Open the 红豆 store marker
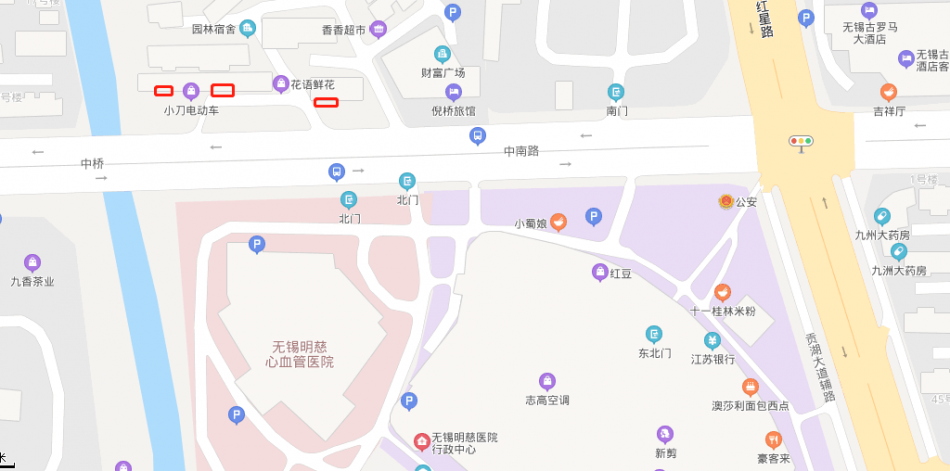950x471 pixels. [599, 272]
